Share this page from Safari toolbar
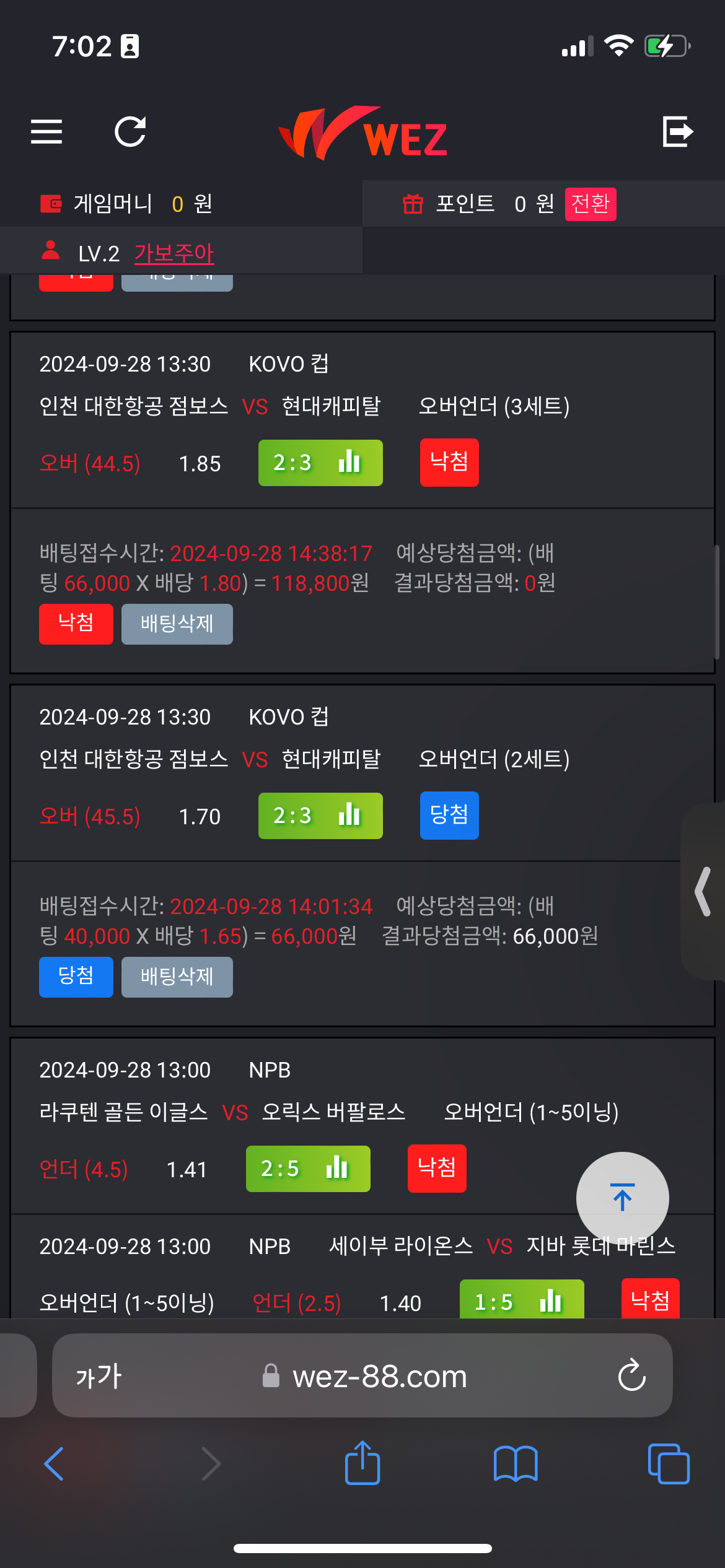Viewport: 725px width, 1568px height. 362,1463
